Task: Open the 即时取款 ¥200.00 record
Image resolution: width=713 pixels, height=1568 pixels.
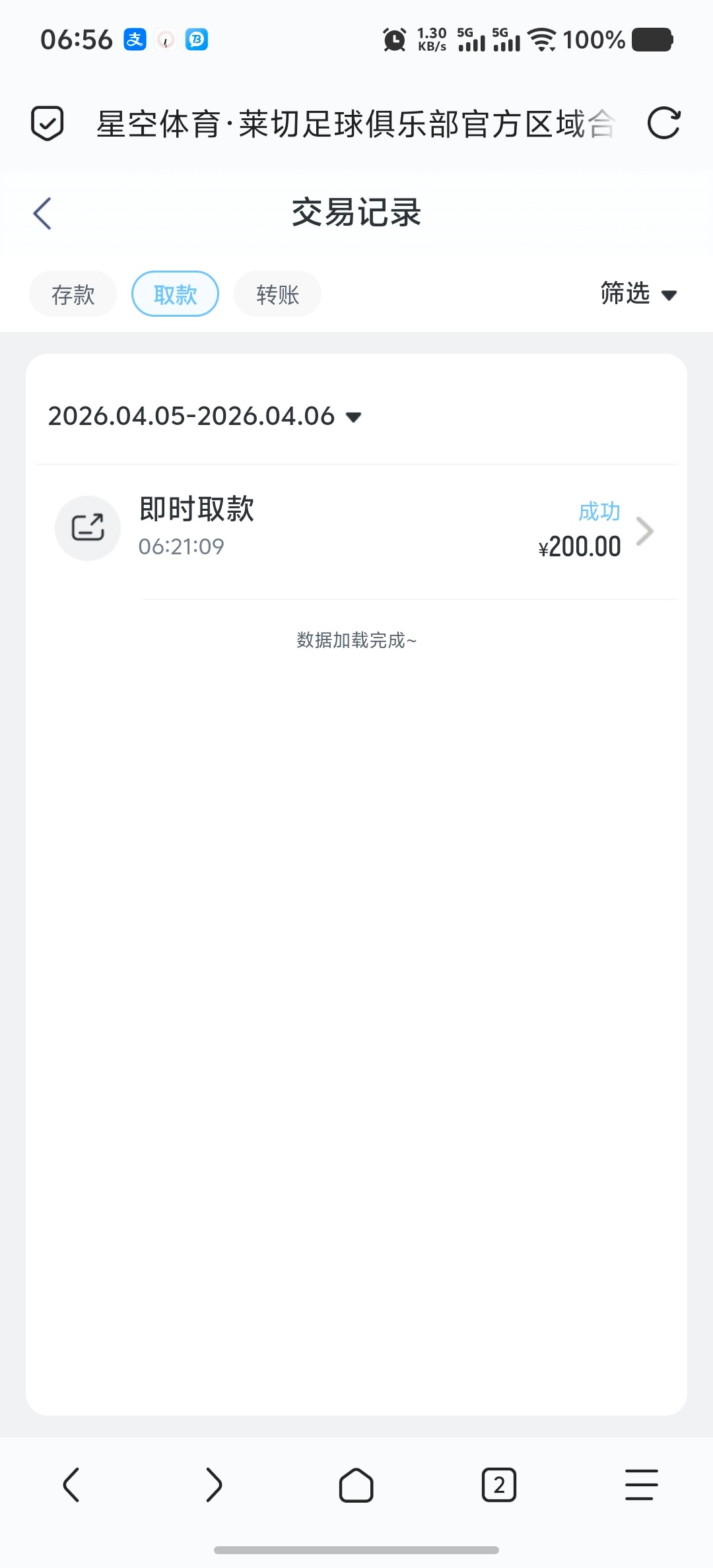Action: (x=356, y=529)
